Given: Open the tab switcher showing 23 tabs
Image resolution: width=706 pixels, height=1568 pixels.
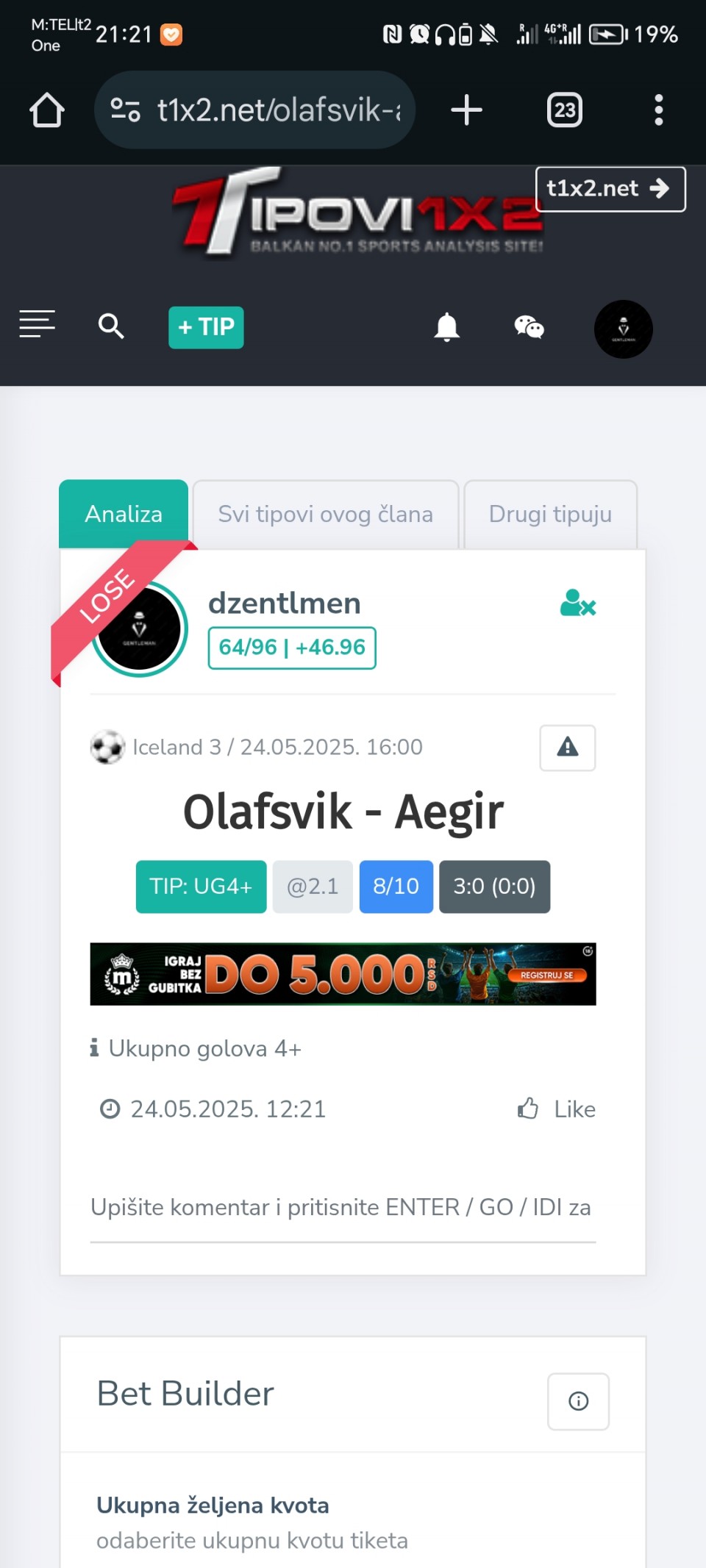Looking at the screenshot, I should coord(564,110).
